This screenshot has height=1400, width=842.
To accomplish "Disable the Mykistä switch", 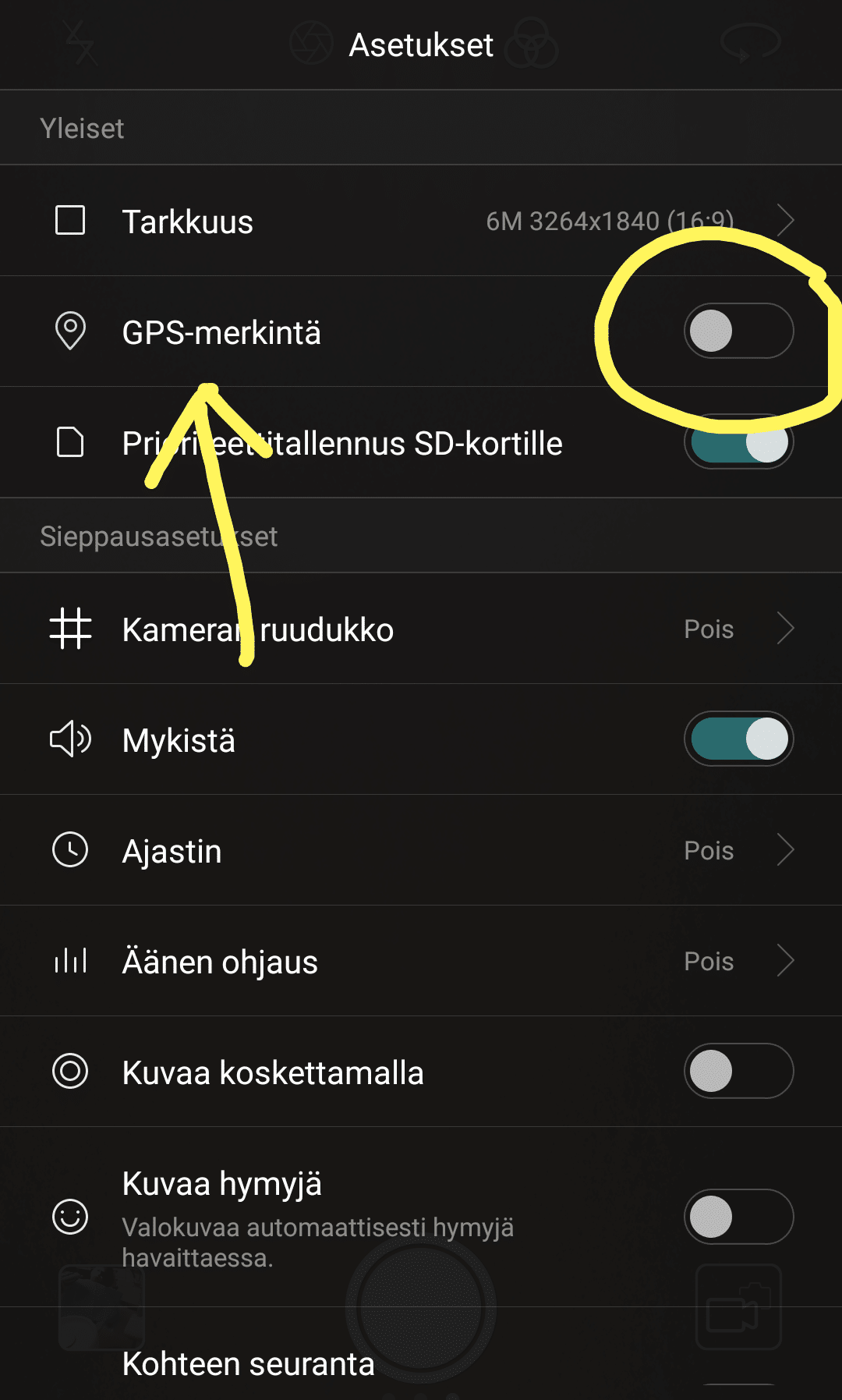I will pyautogui.click(x=738, y=739).
